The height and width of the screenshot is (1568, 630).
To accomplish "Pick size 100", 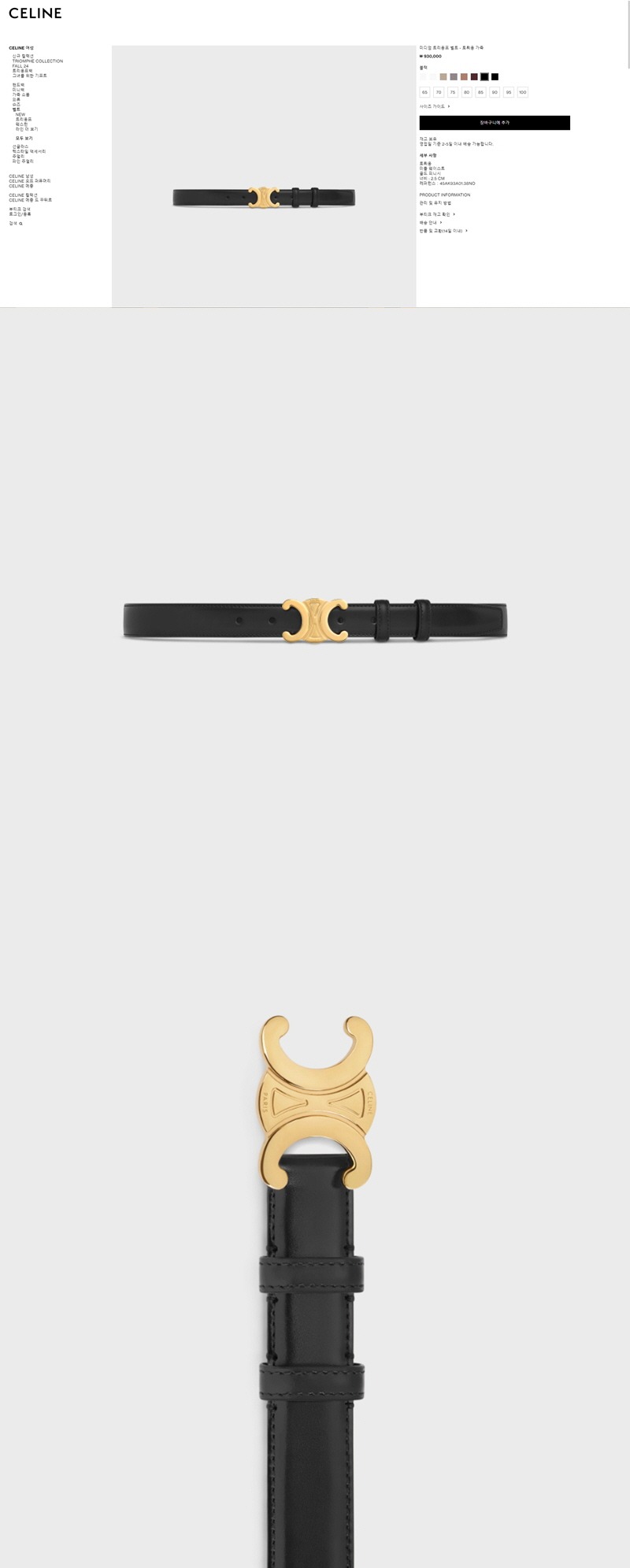I will tap(522, 92).
